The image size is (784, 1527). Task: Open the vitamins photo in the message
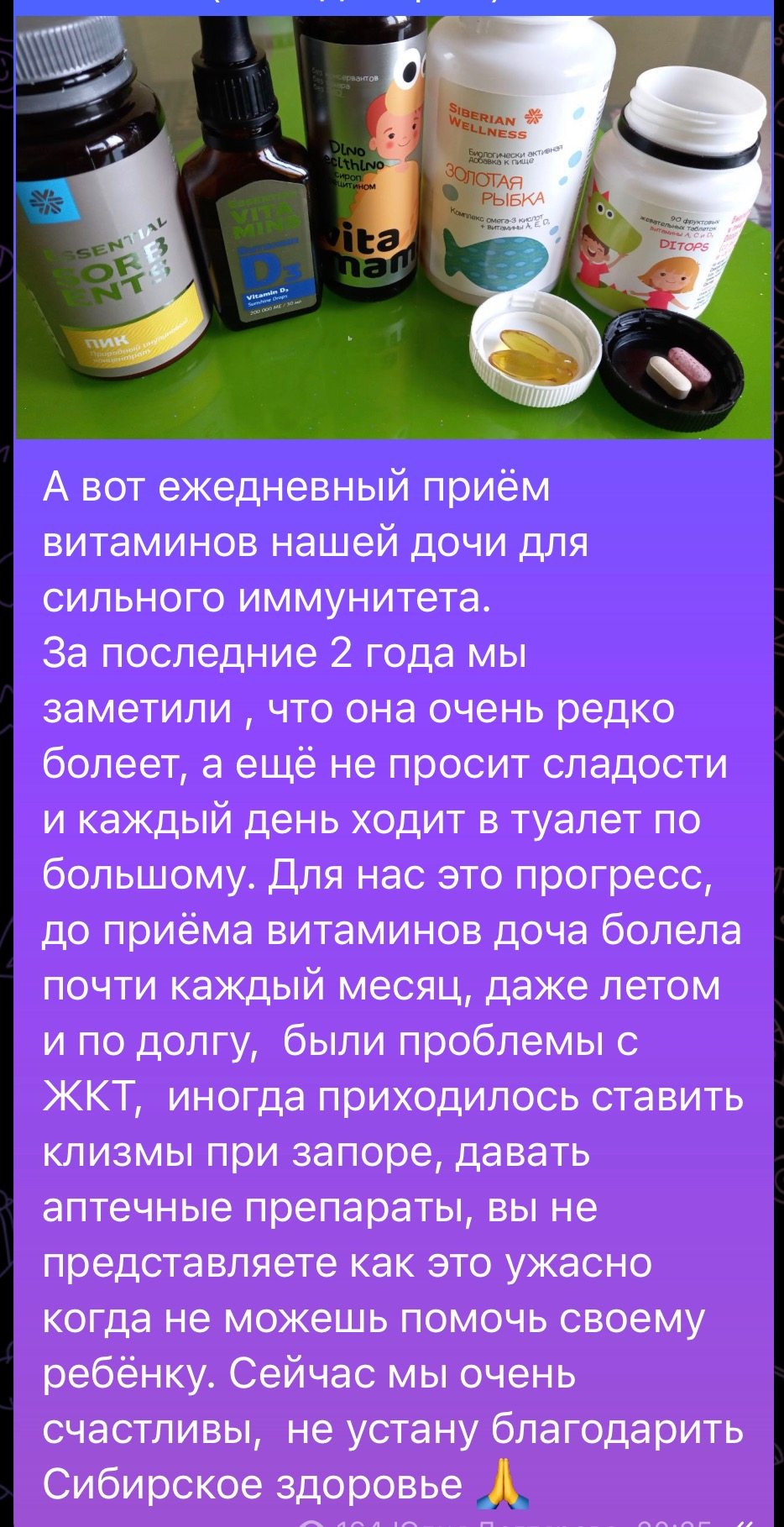393,227
